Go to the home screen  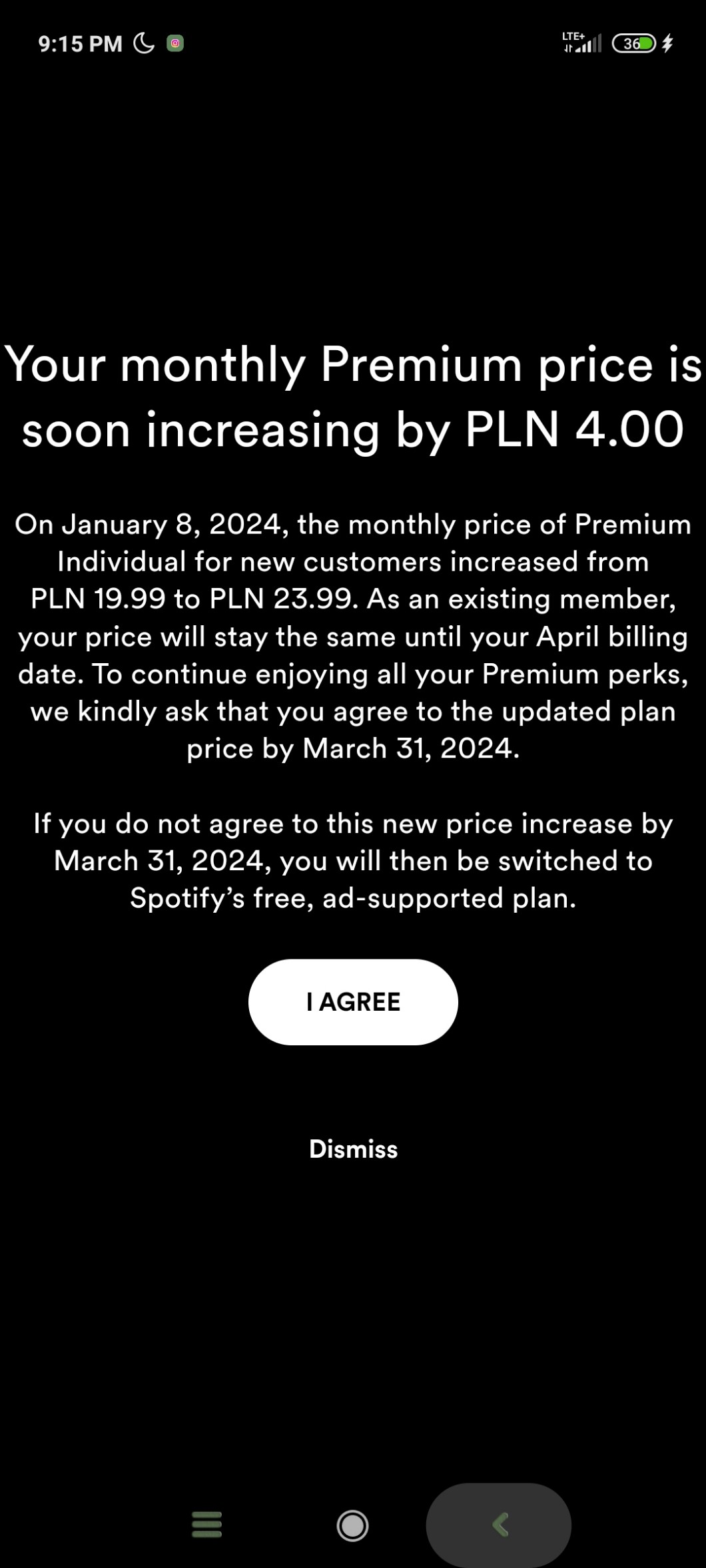pyautogui.click(x=352, y=1525)
